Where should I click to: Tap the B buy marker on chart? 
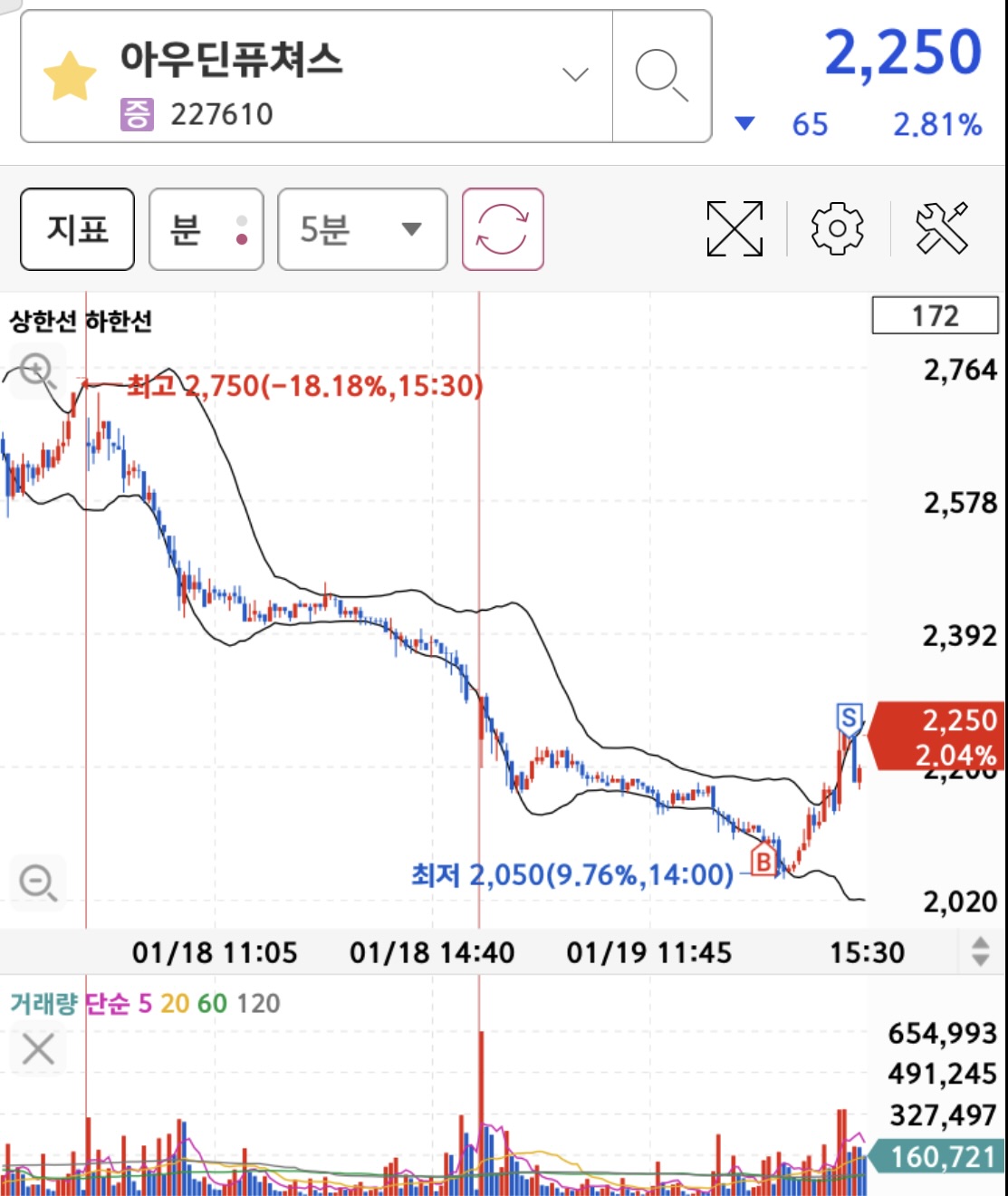point(763,860)
